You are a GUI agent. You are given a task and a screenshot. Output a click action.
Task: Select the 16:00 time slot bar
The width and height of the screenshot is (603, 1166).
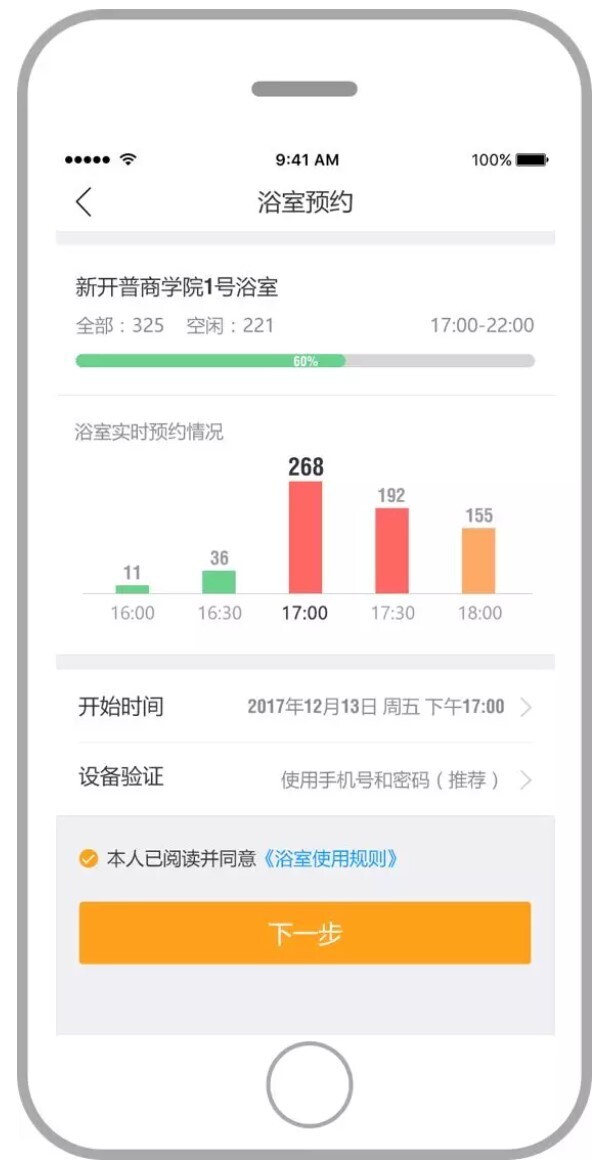point(132,589)
